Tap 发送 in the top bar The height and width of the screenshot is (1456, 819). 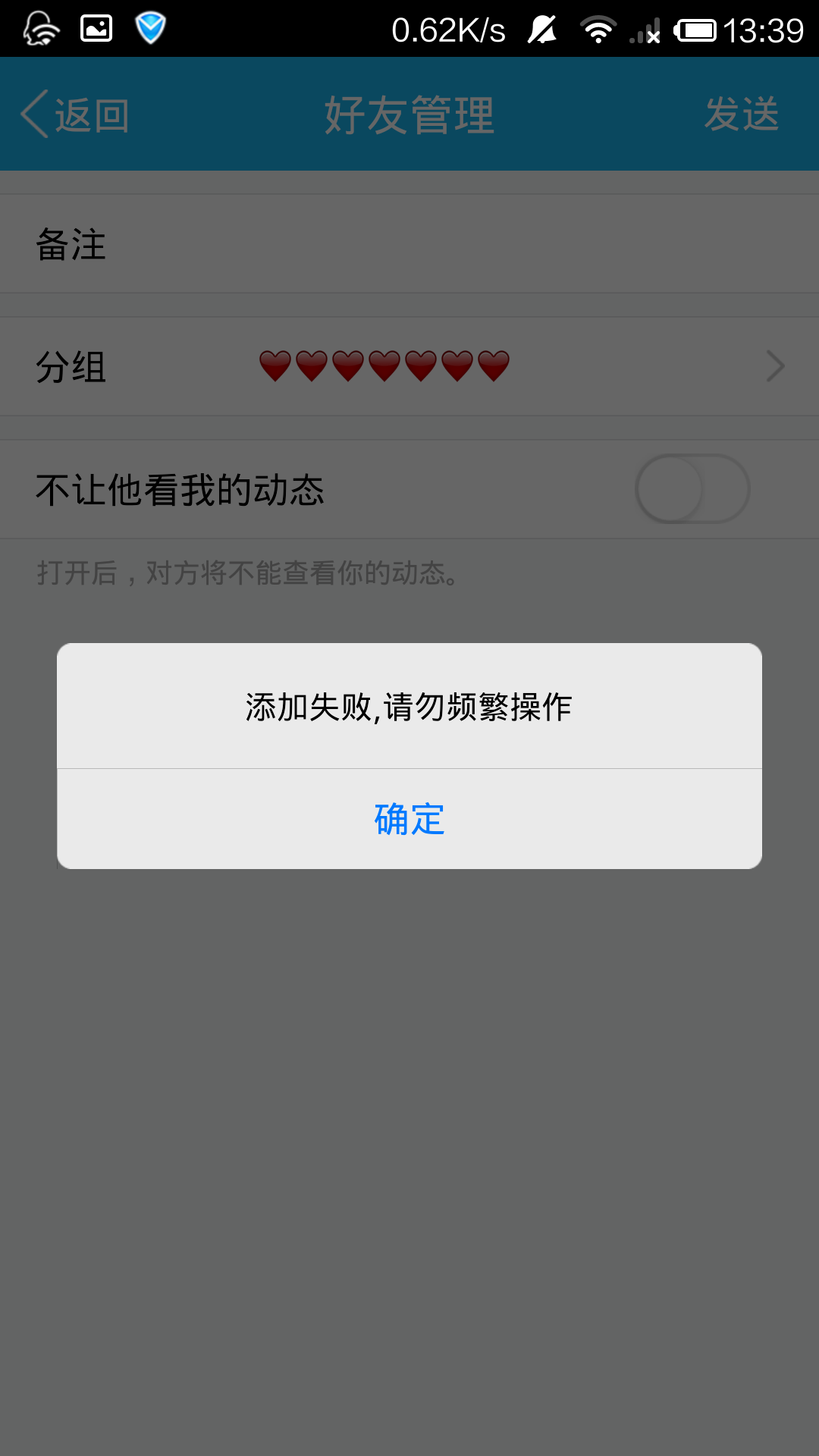point(741,115)
